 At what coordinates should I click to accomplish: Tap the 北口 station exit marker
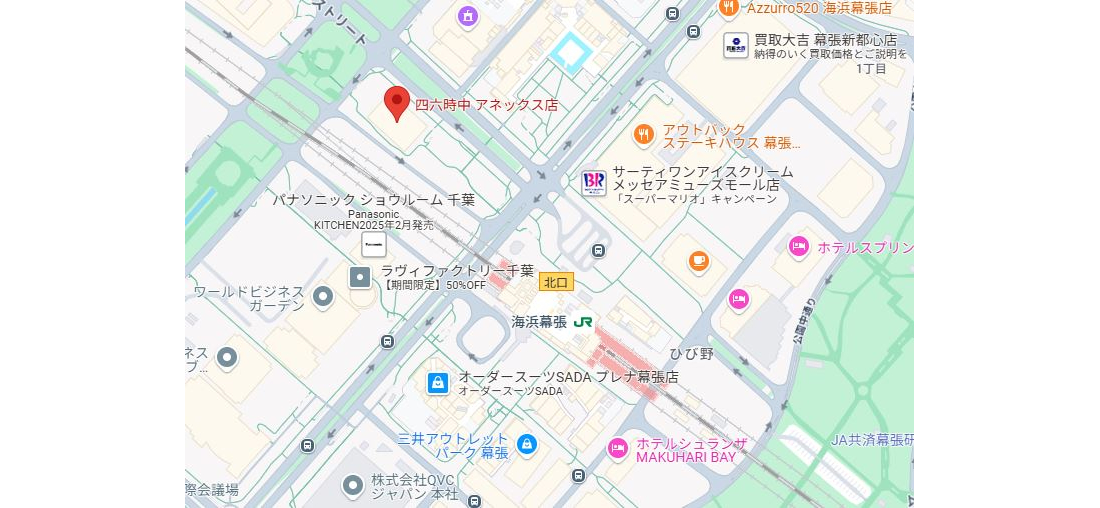(x=556, y=282)
